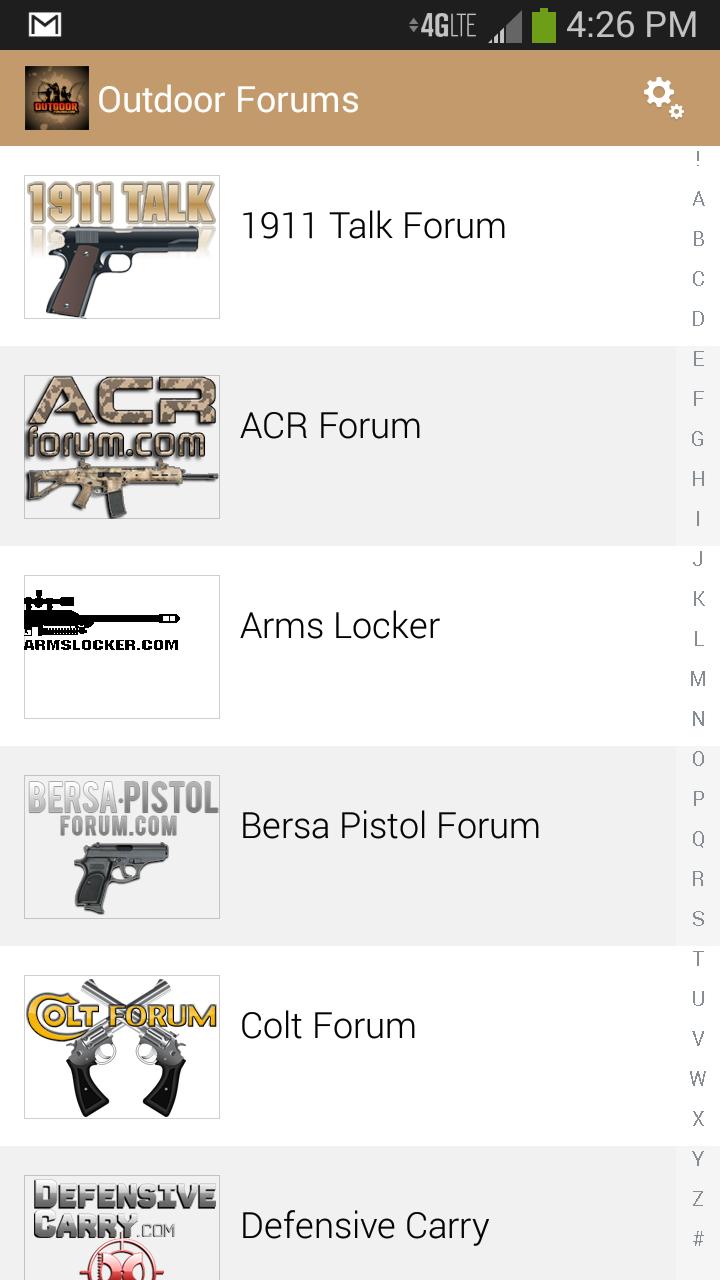Image resolution: width=720 pixels, height=1280 pixels.
Task: Tap the Bersa Pistol Forum logo image
Action: point(120,846)
